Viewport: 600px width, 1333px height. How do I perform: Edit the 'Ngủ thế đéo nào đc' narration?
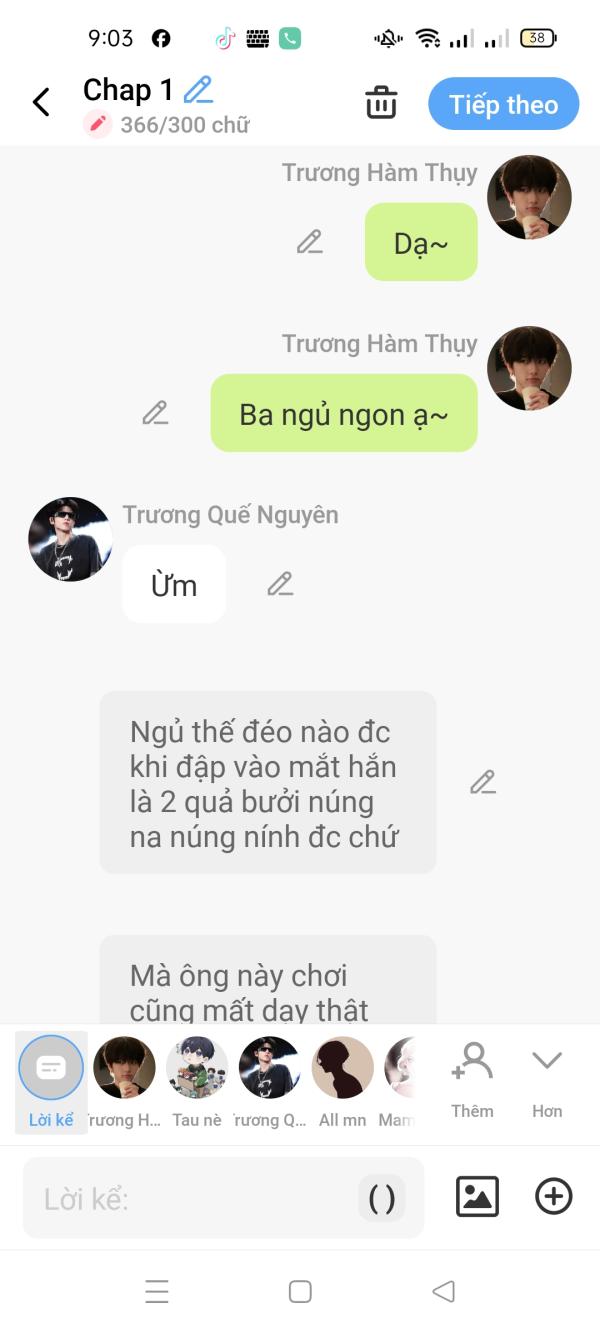click(483, 782)
